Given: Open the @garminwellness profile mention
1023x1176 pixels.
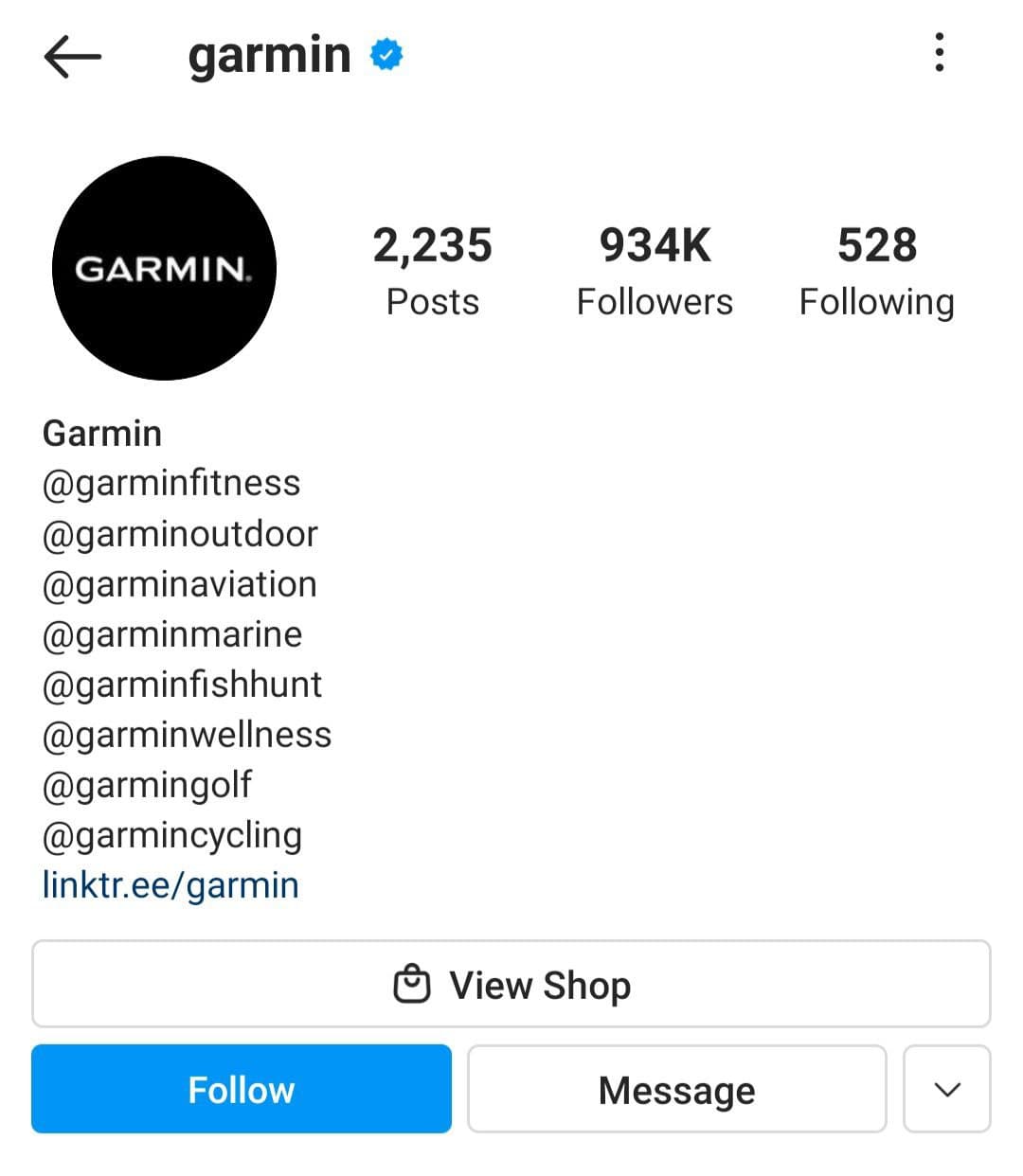Looking at the screenshot, I should click(x=187, y=735).
